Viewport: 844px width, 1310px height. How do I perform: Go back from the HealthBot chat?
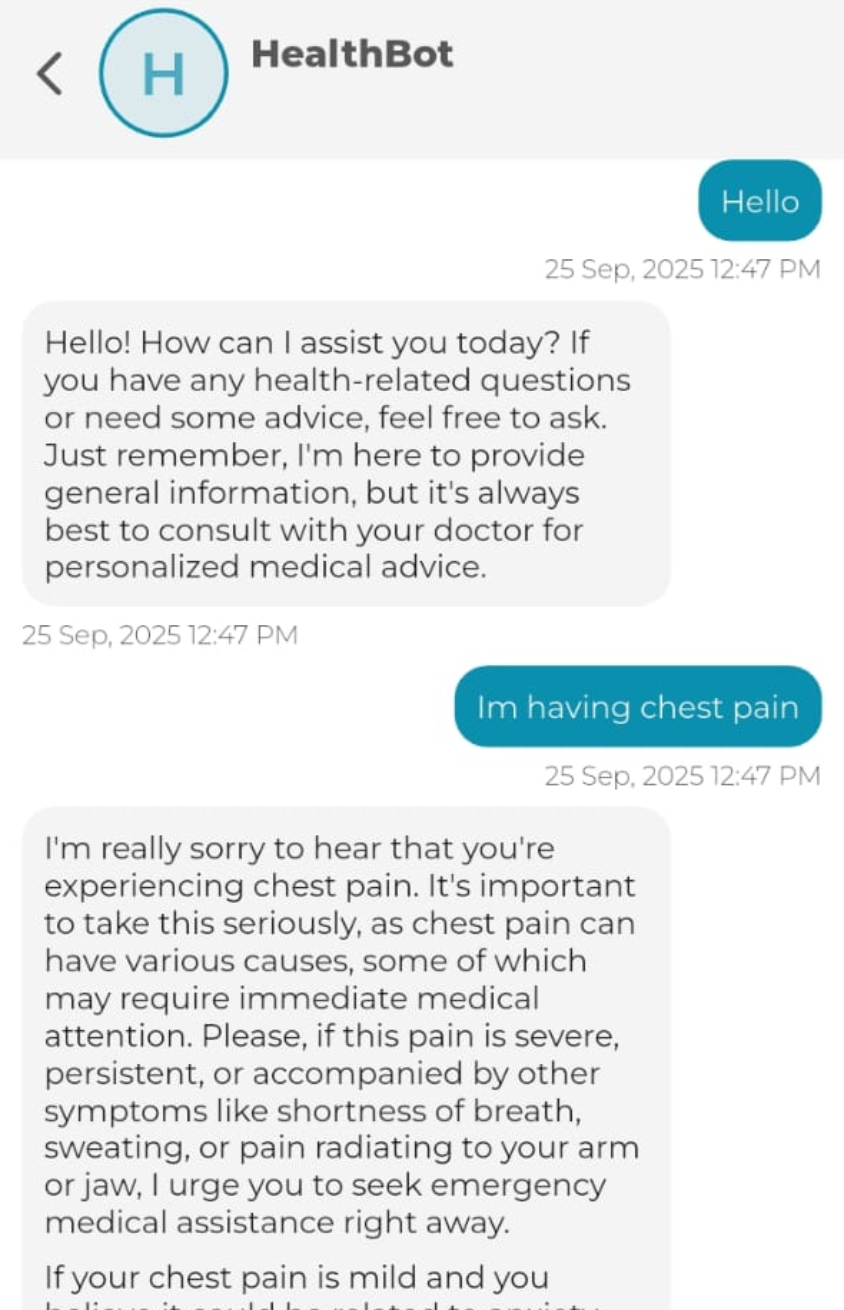[x=49, y=74]
